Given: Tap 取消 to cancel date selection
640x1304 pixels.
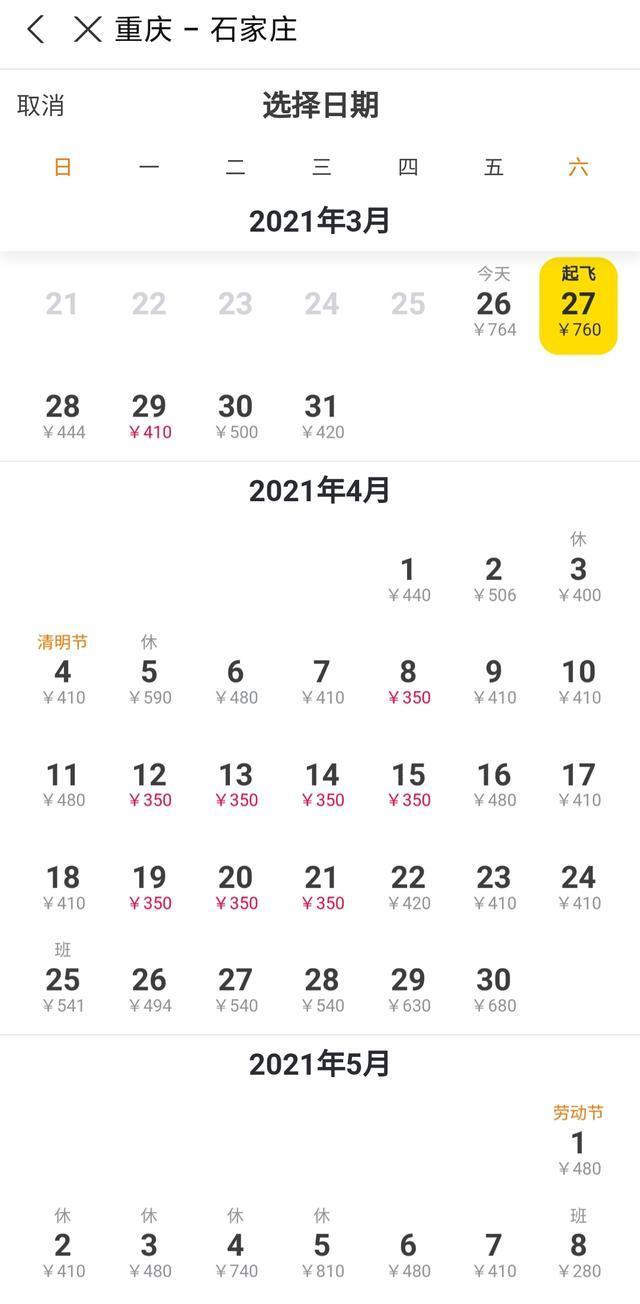Looking at the screenshot, I should pyautogui.click(x=41, y=105).
